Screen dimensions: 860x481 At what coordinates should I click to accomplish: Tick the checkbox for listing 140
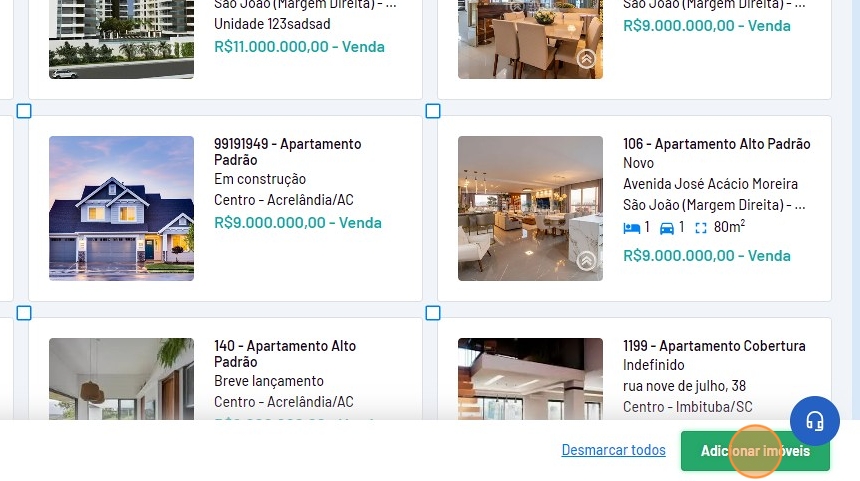tap(24, 313)
